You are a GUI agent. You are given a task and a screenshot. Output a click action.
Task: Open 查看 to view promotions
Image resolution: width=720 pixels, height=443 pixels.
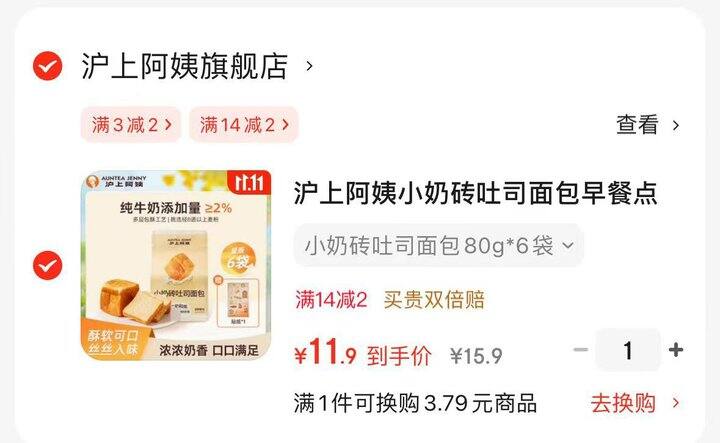647,124
